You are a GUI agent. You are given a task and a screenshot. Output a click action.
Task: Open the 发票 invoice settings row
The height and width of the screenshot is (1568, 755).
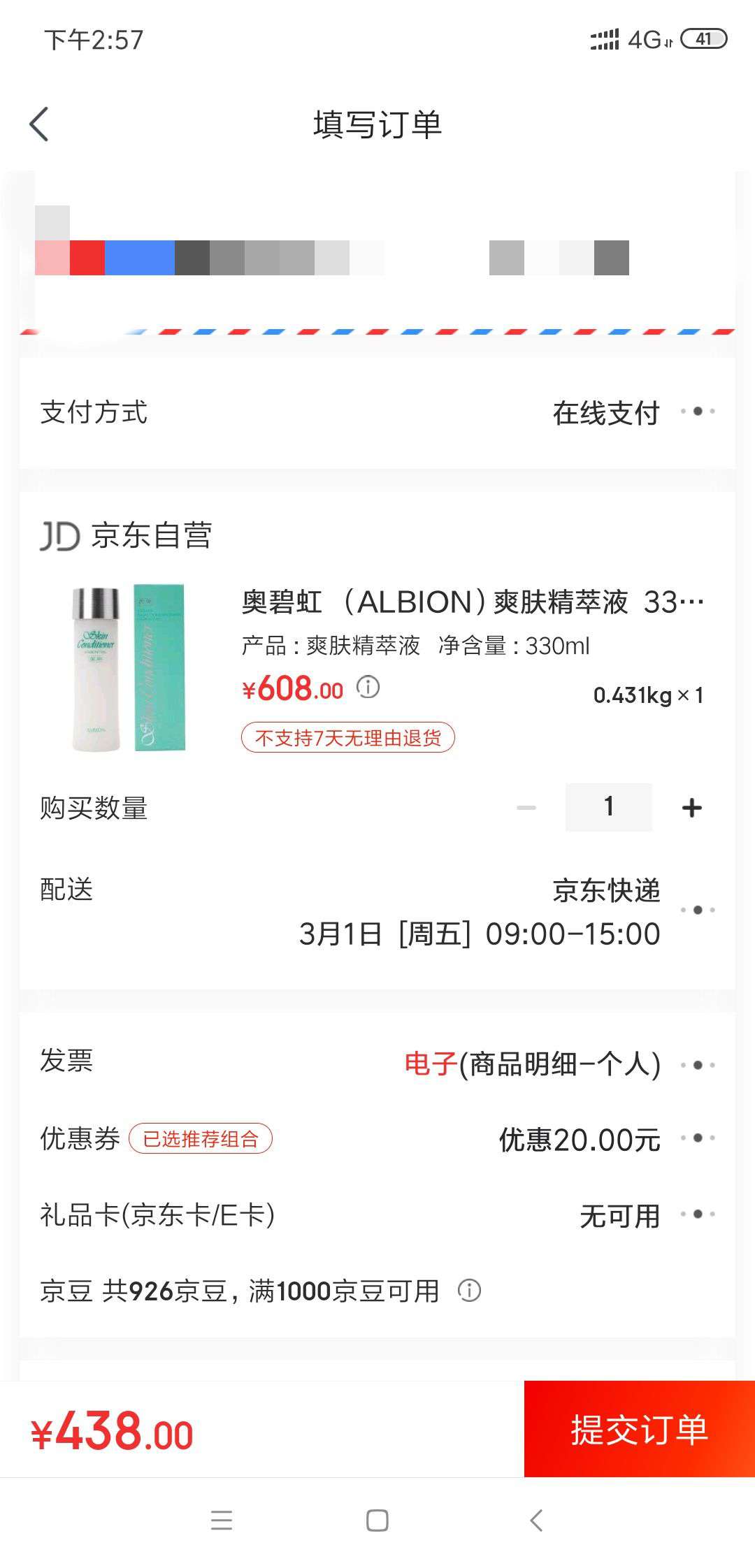point(377,1064)
